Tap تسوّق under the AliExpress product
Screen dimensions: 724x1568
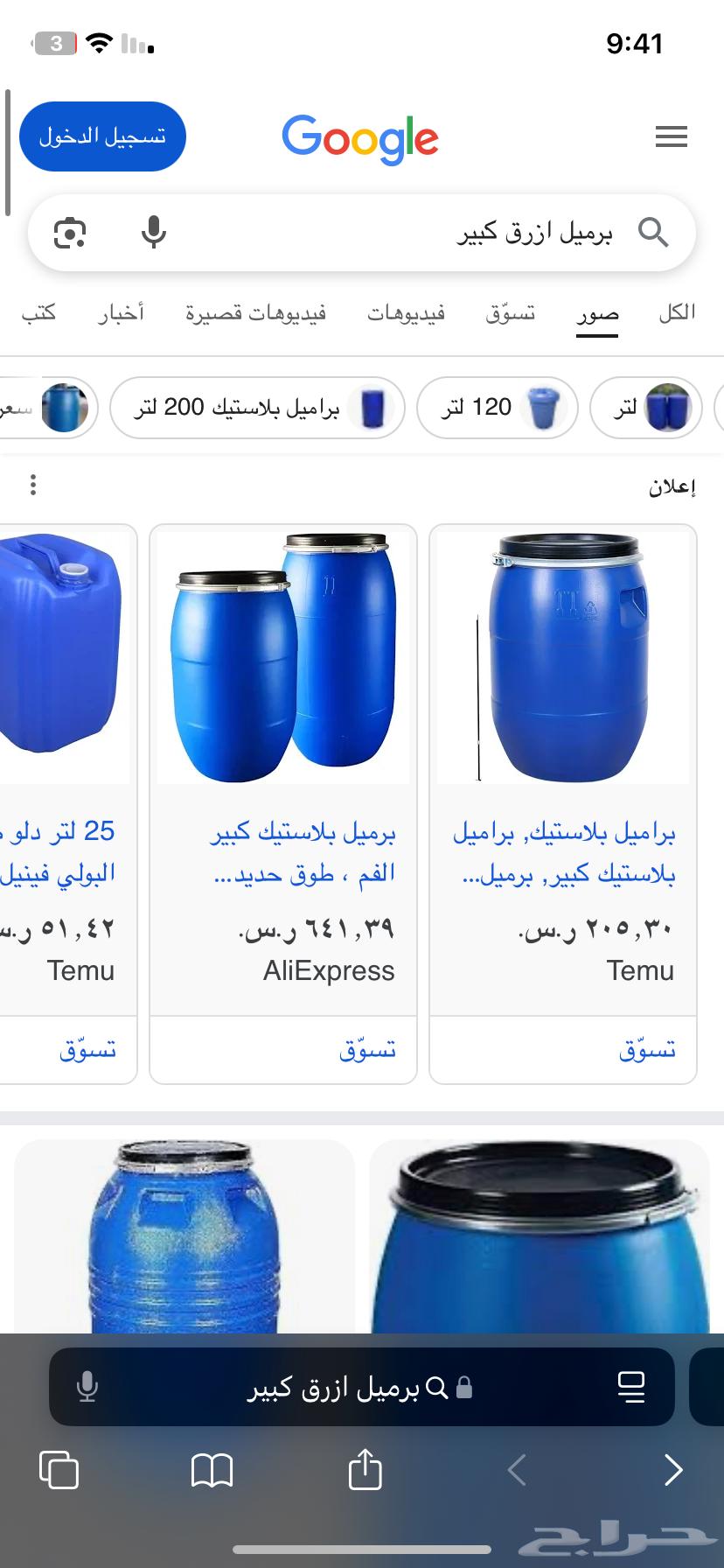coord(367,1049)
